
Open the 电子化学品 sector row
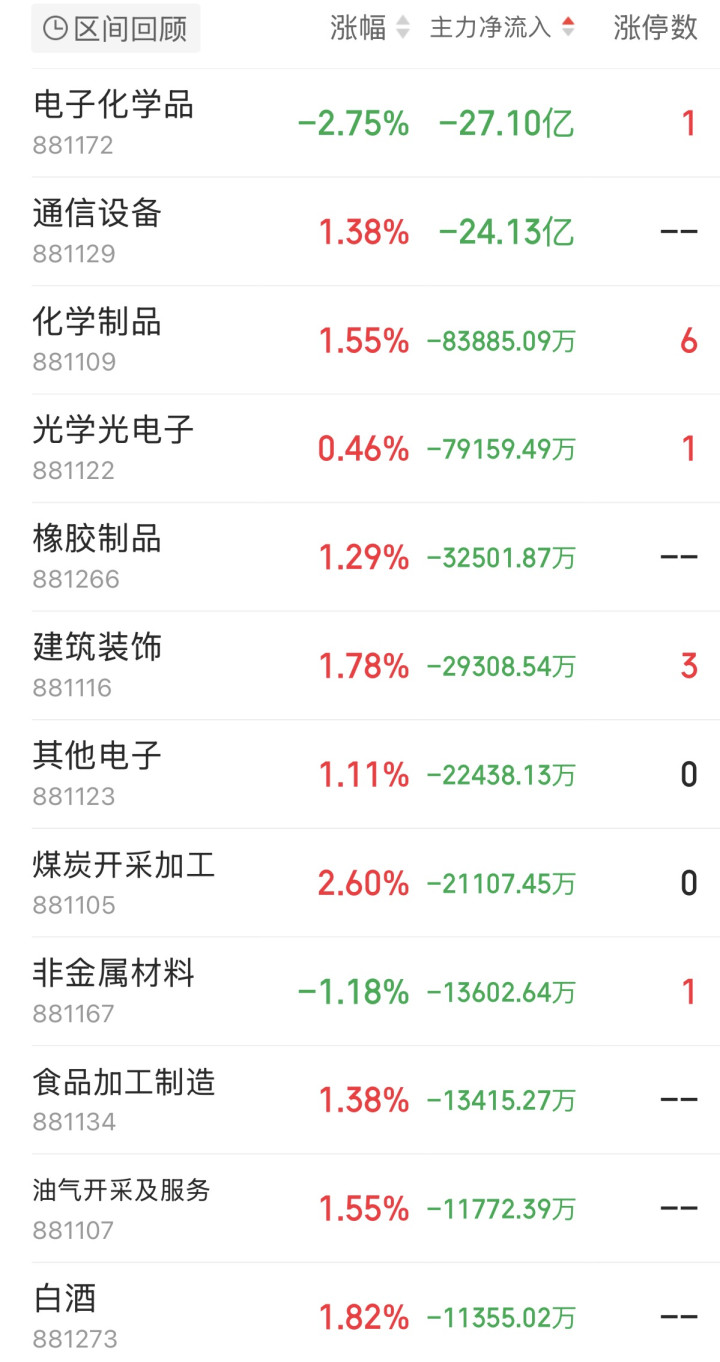(x=360, y=123)
